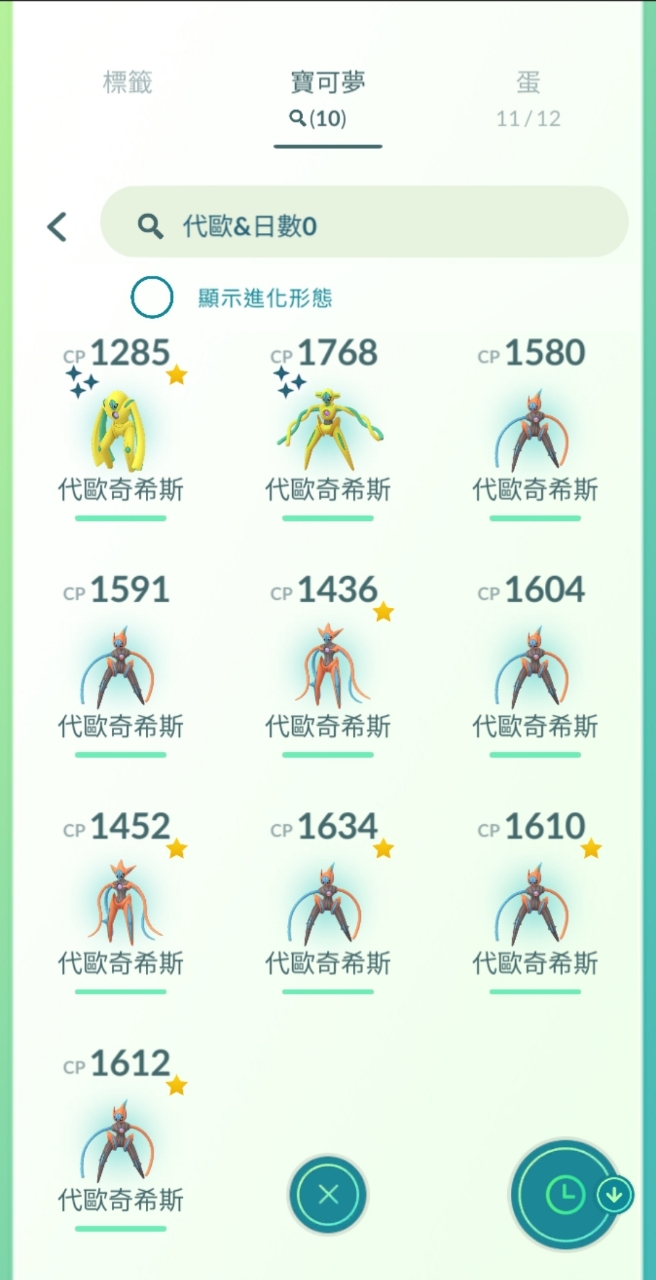Select the Deoxys with CP 1612
This screenshot has width=656, height=1280.
(x=121, y=1140)
